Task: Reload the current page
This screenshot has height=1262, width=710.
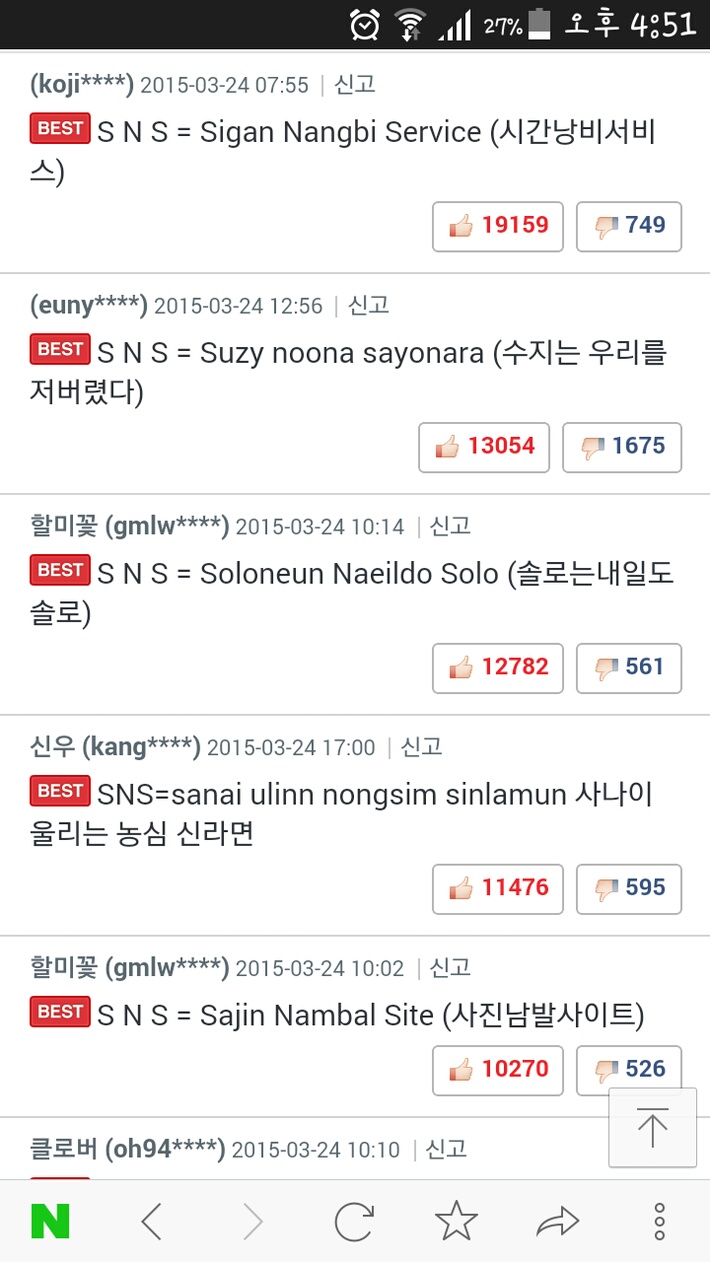Action: (353, 1221)
